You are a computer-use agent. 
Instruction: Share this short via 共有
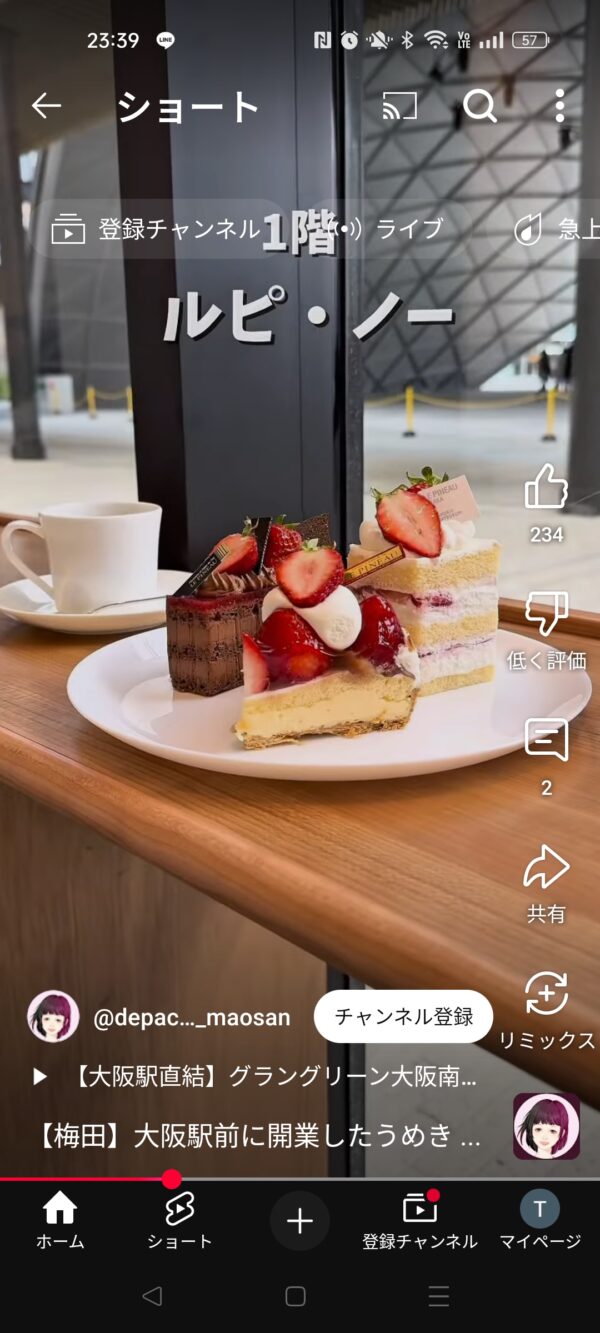[546, 868]
